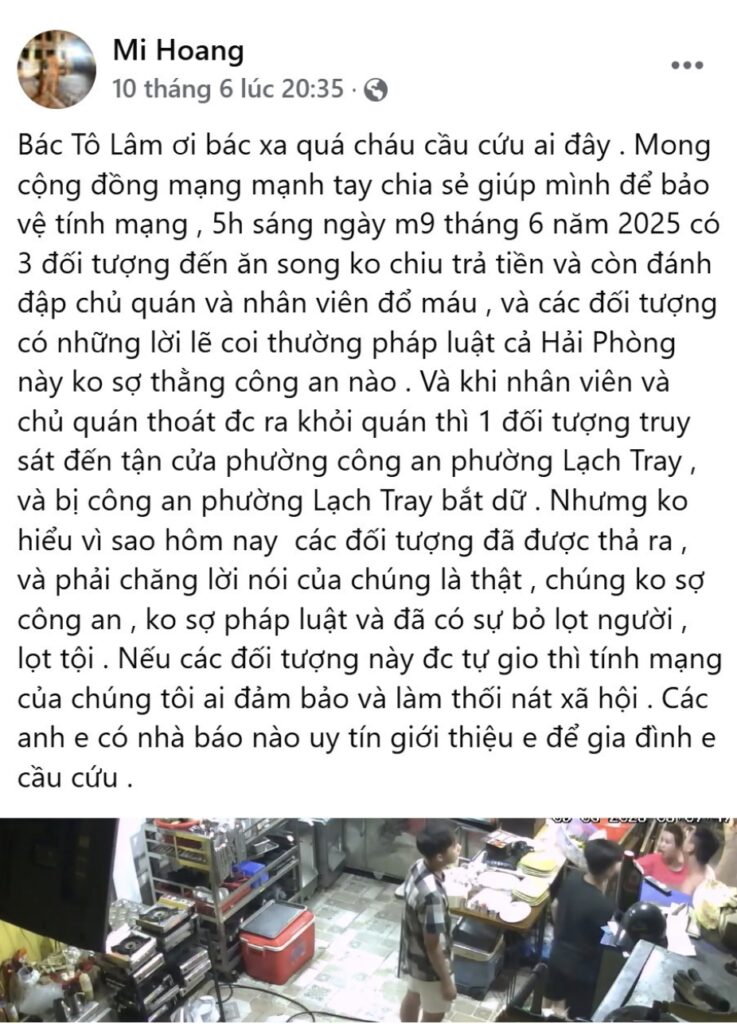Viewport: 737px width, 1024px height.
Task: Open Mi Hoang's profile name link
Action: (x=177, y=50)
